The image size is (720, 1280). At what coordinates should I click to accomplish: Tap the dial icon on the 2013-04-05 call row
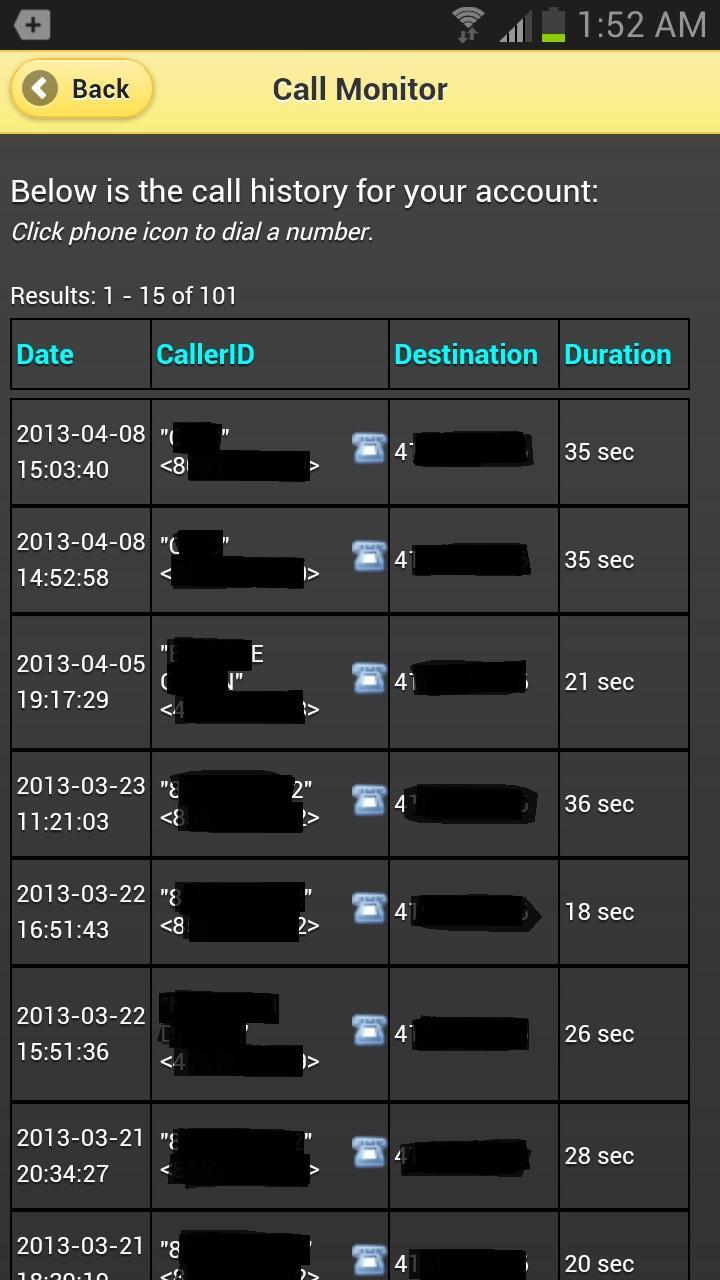pos(370,679)
